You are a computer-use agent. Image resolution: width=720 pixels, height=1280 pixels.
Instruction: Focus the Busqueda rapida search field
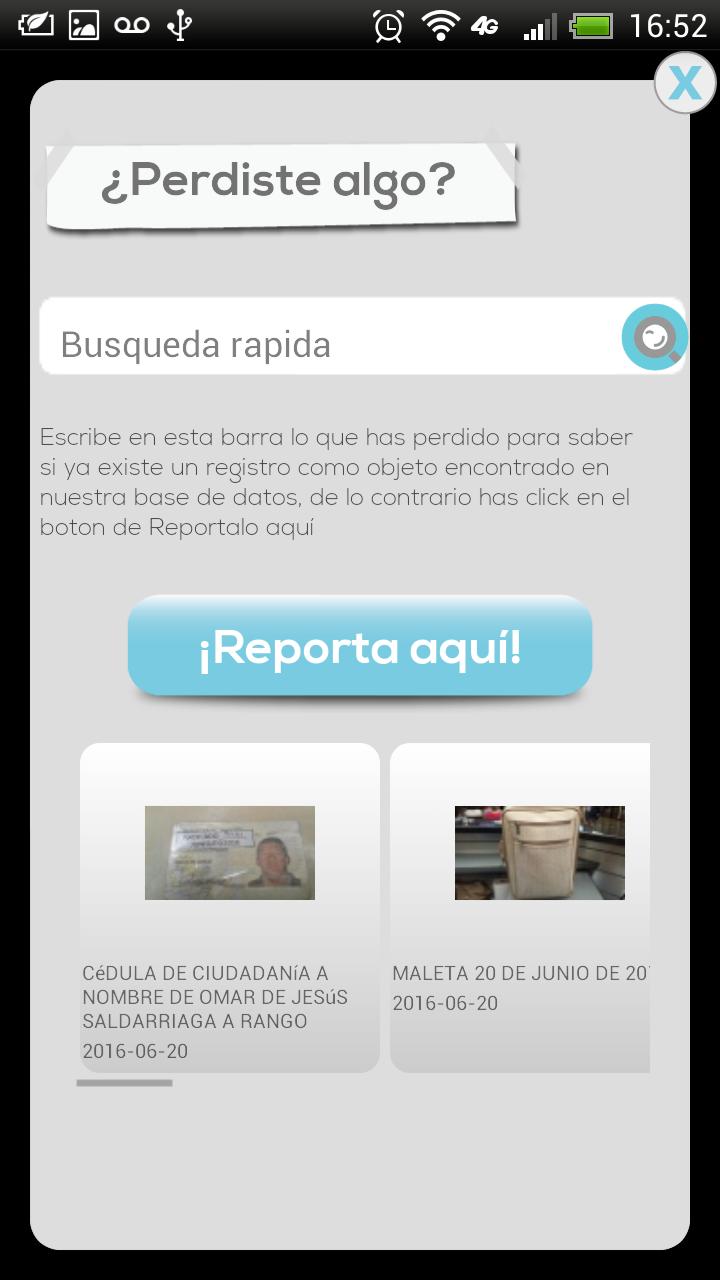tap(330, 344)
